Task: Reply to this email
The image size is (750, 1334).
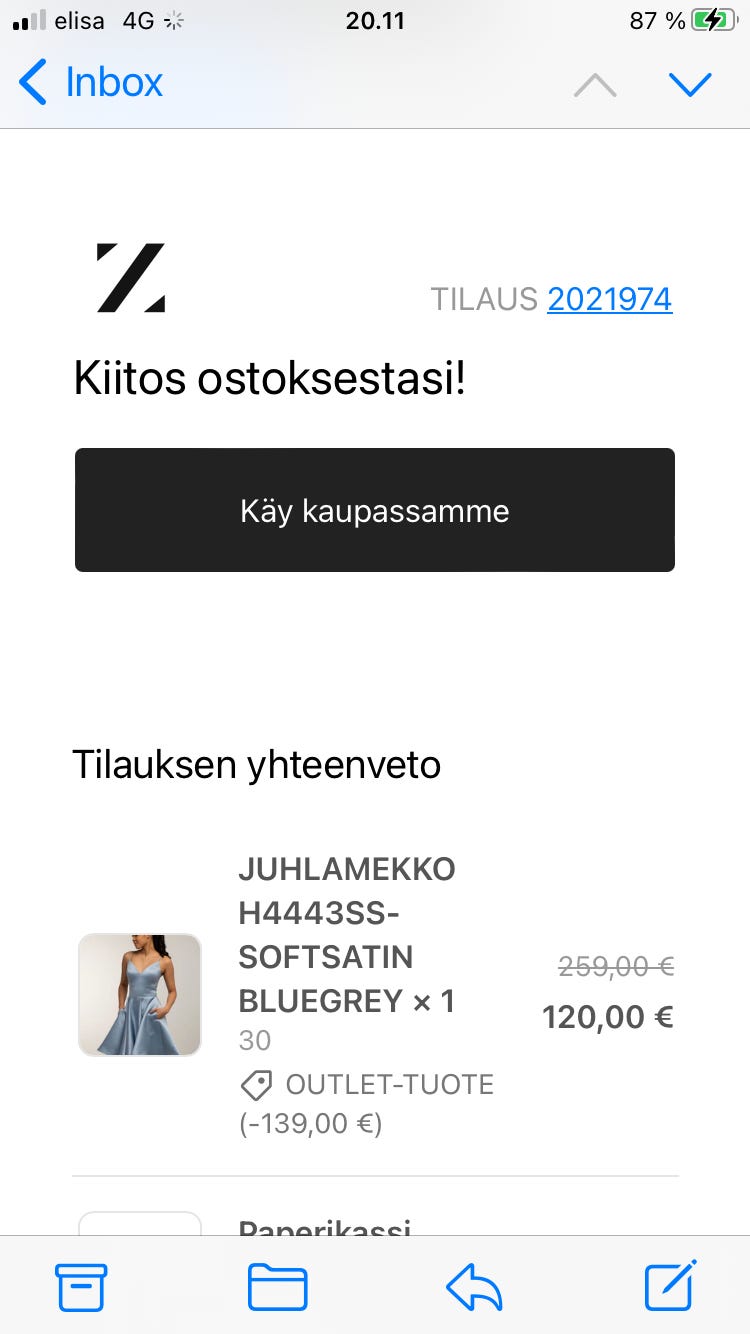Action: 474,1286
